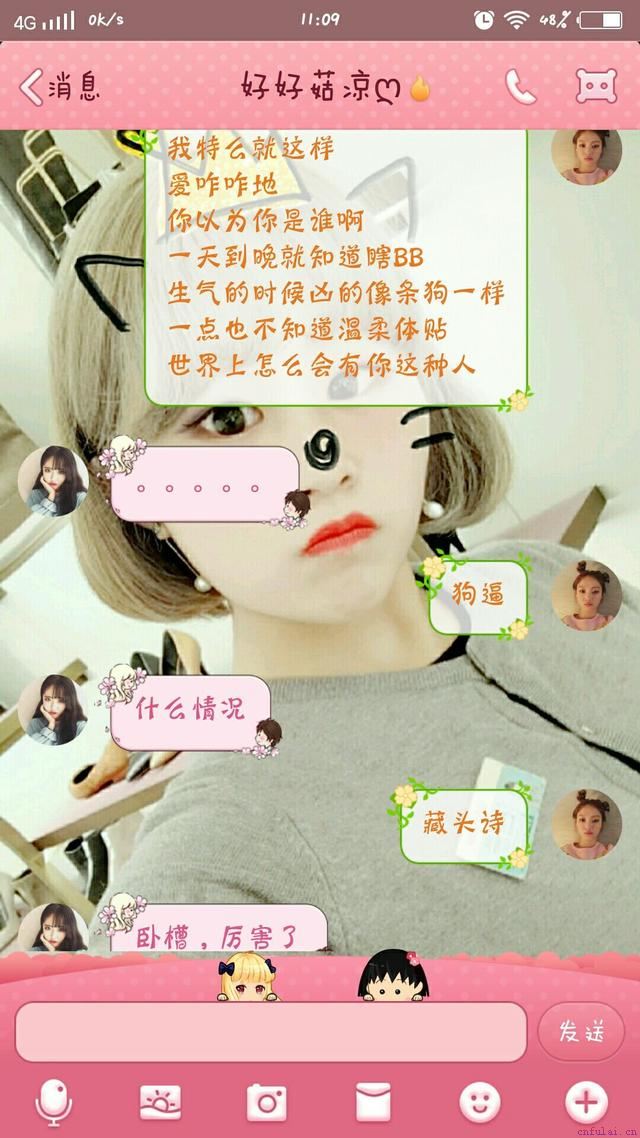Tap the 发送 button
This screenshot has height=1138, width=640.
(x=581, y=1031)
